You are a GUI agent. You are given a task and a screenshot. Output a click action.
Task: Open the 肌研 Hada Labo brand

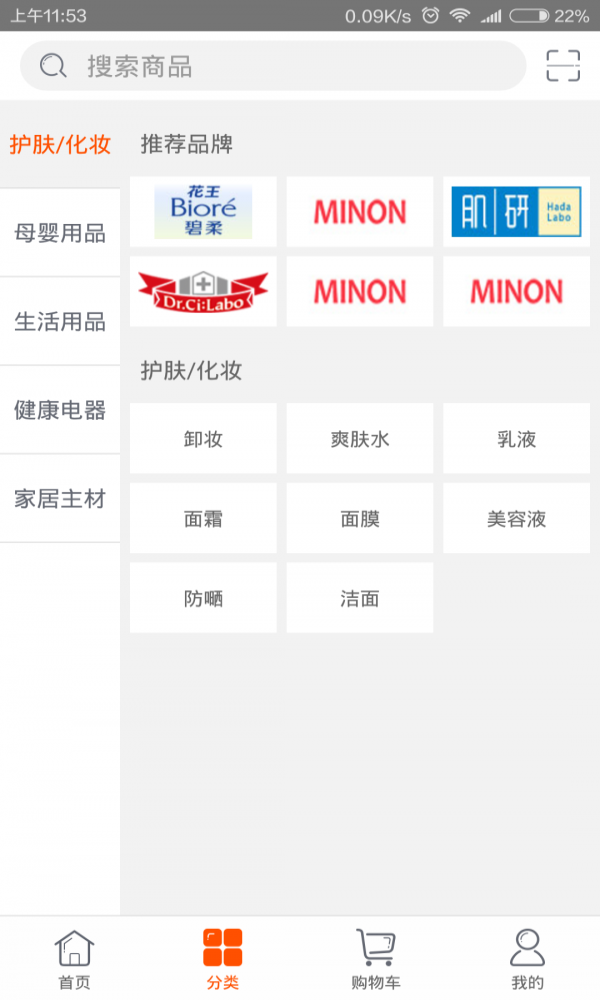516,212
